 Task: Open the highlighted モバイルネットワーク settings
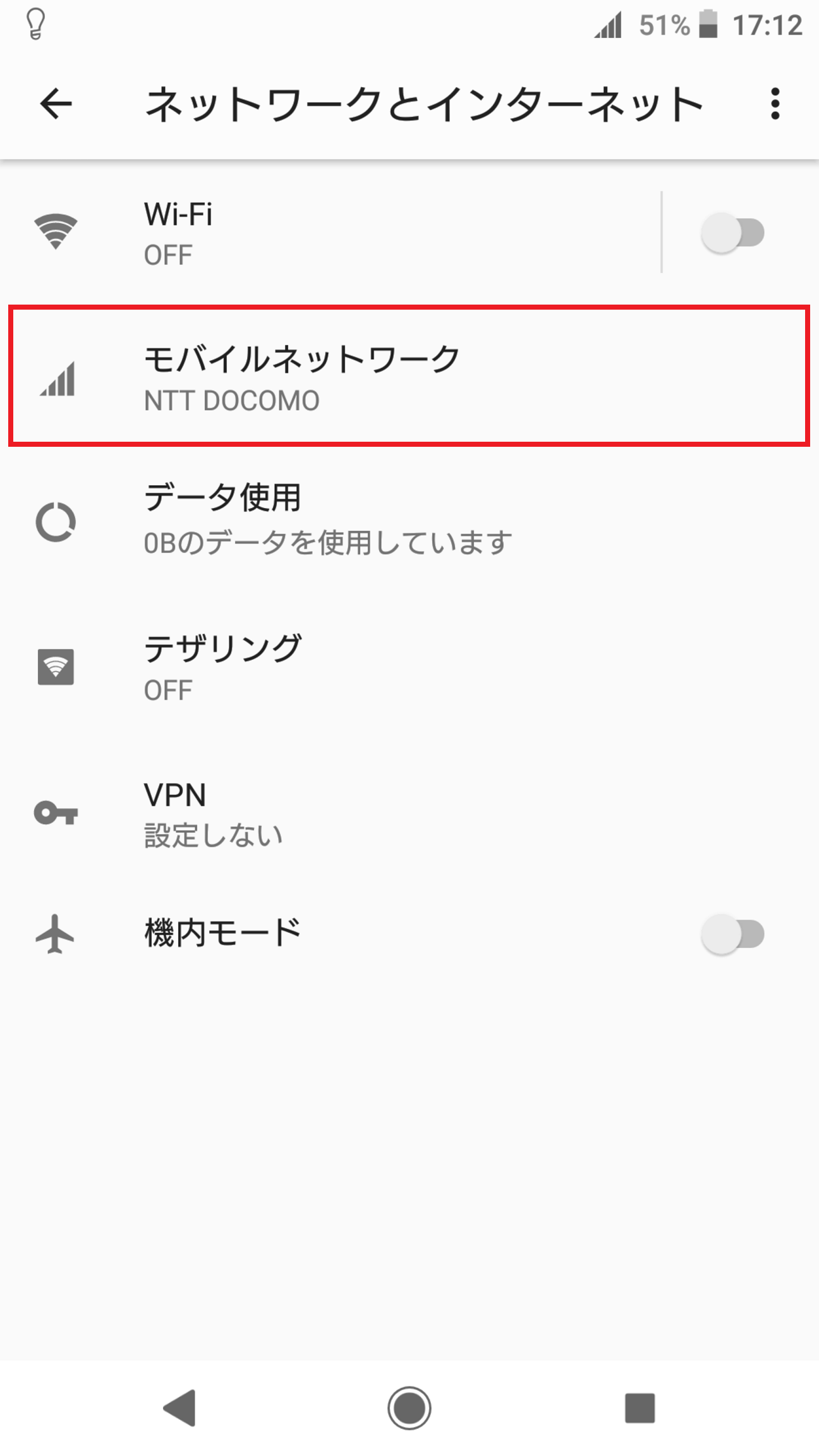click(409, 376)
